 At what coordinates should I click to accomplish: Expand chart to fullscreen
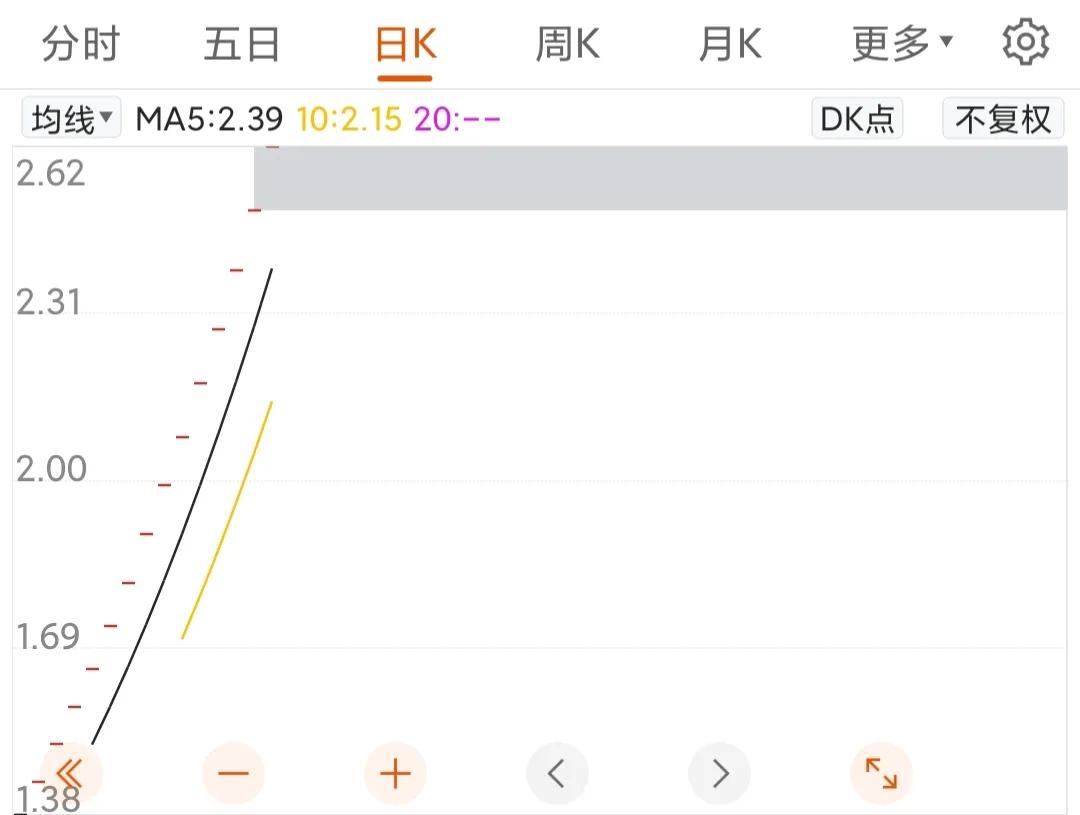[881, 773]
